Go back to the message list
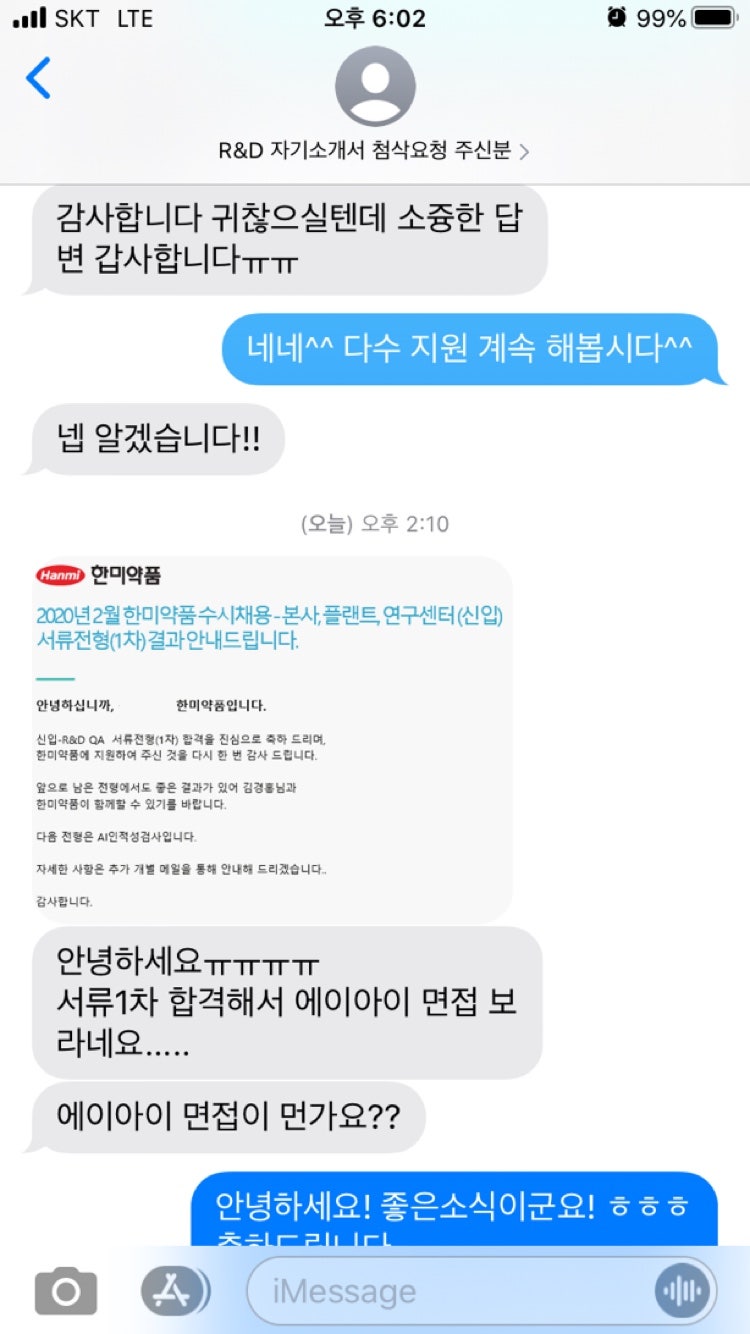Viewport: 750px width, 1334px height. pyautogui.click(x=38, y=79)
